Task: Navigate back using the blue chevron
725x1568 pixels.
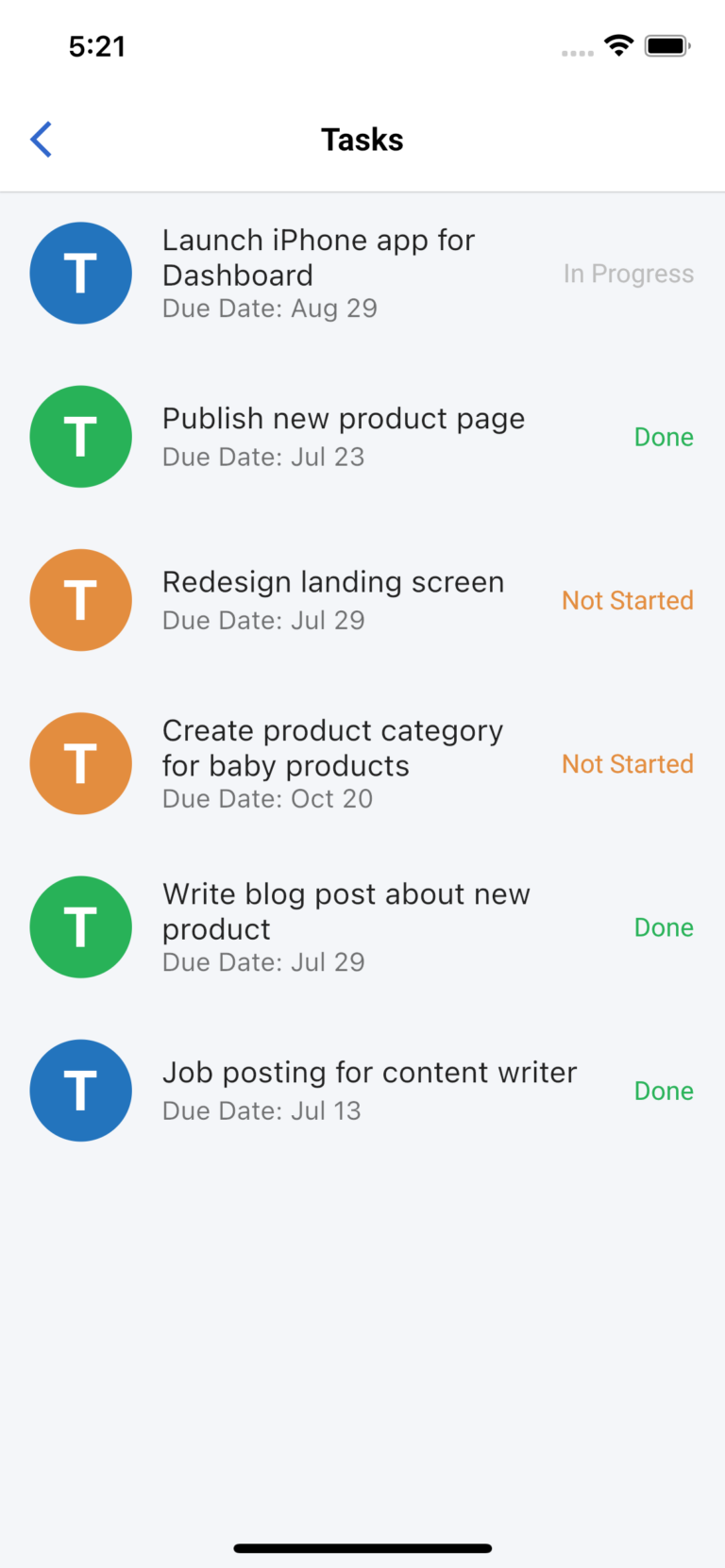Action: (x=41, y=139)
